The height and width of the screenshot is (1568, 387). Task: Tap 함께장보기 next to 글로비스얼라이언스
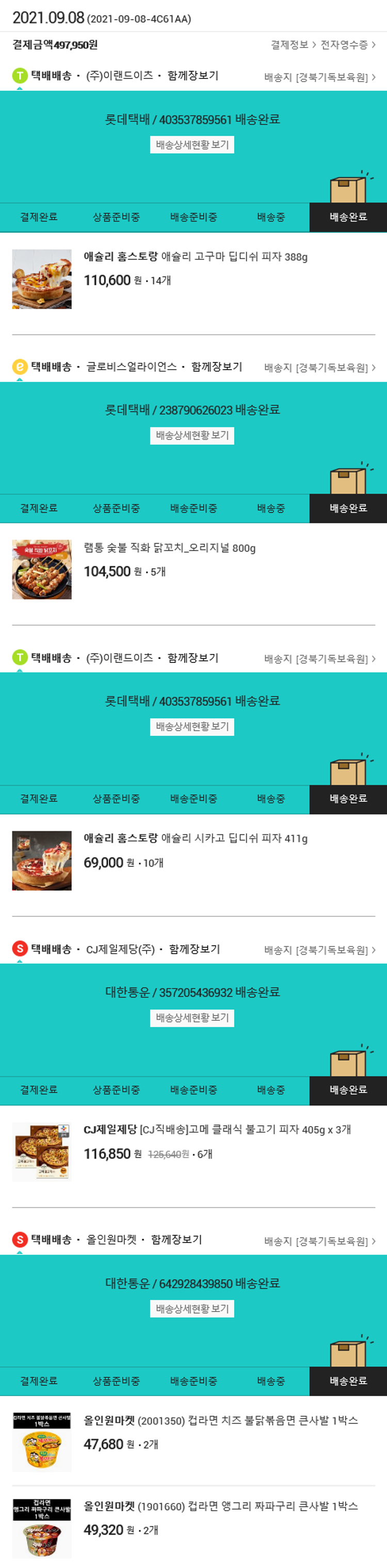coord(216,367)
